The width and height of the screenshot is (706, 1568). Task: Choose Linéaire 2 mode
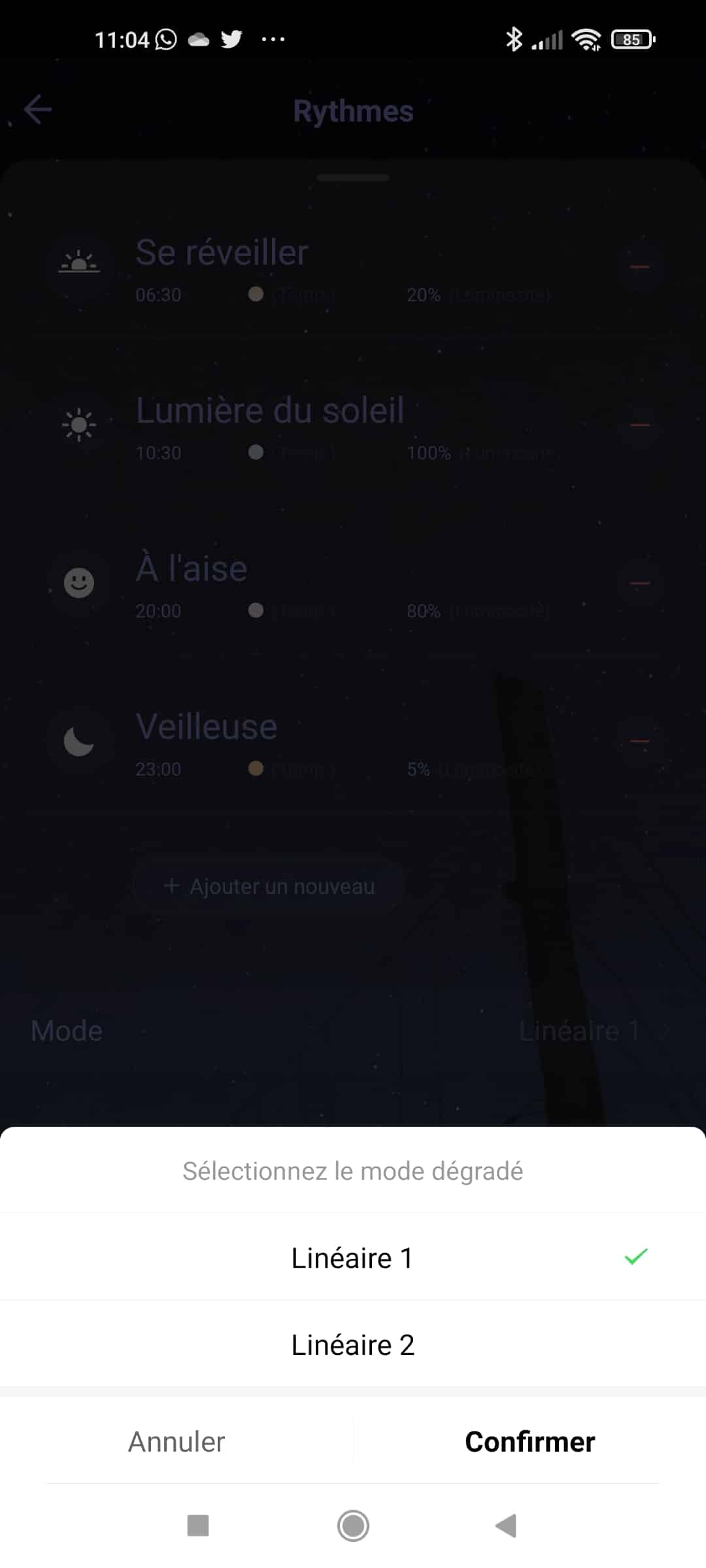[x=353, y=1344]
